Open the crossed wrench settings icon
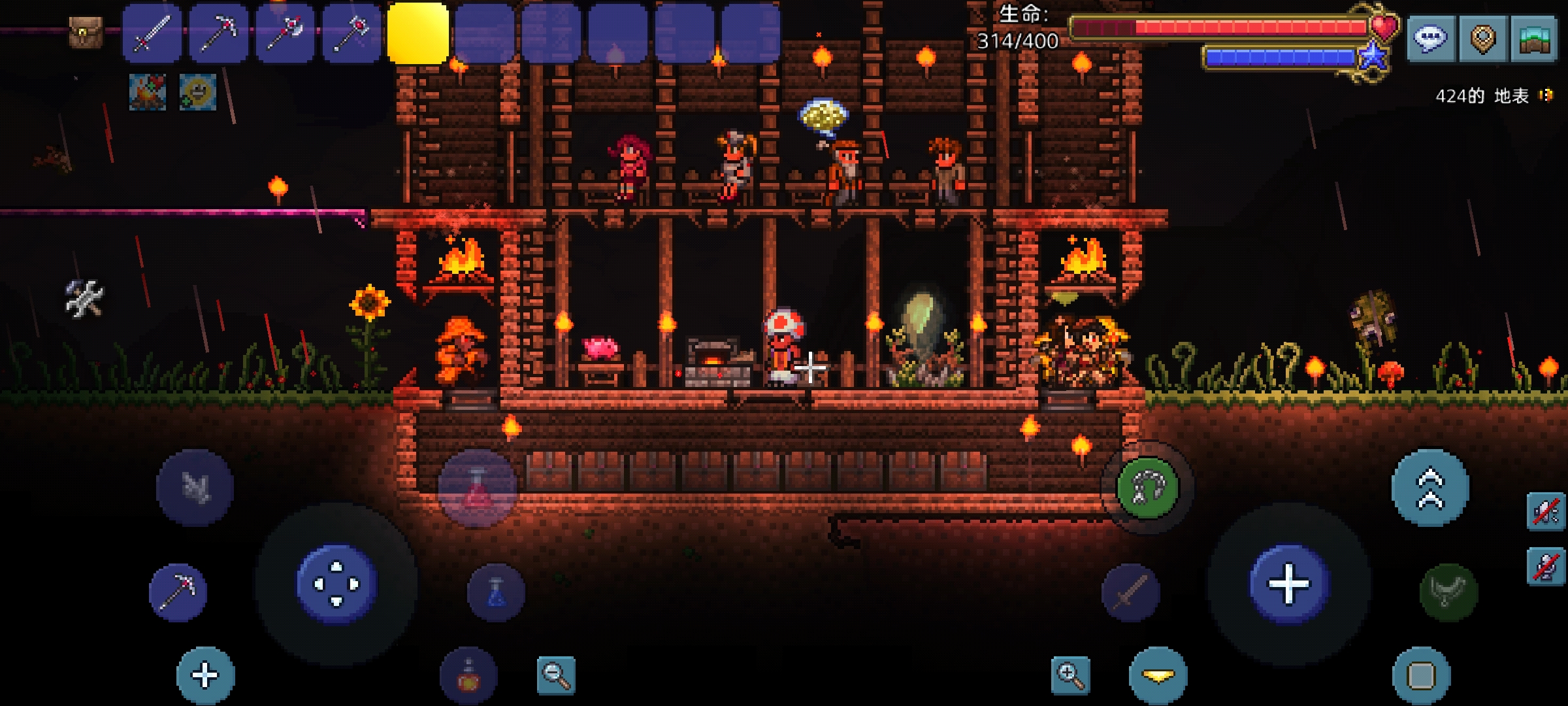Image resolution: width=1568 pixels, height=706 pixels. [x=84, y=298]
